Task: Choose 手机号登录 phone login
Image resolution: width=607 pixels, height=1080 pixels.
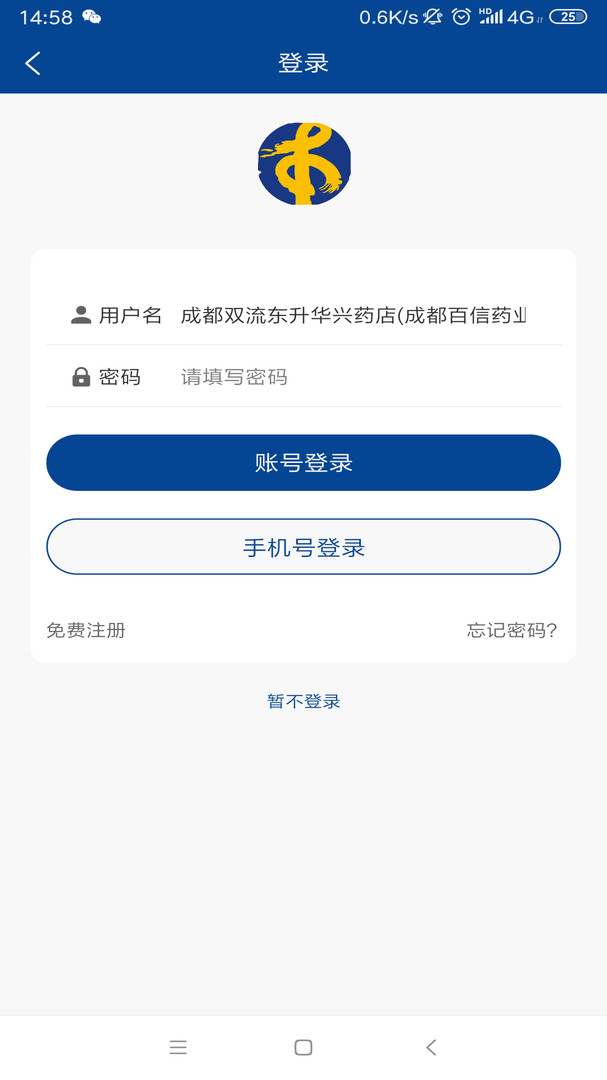Action: 303,547
